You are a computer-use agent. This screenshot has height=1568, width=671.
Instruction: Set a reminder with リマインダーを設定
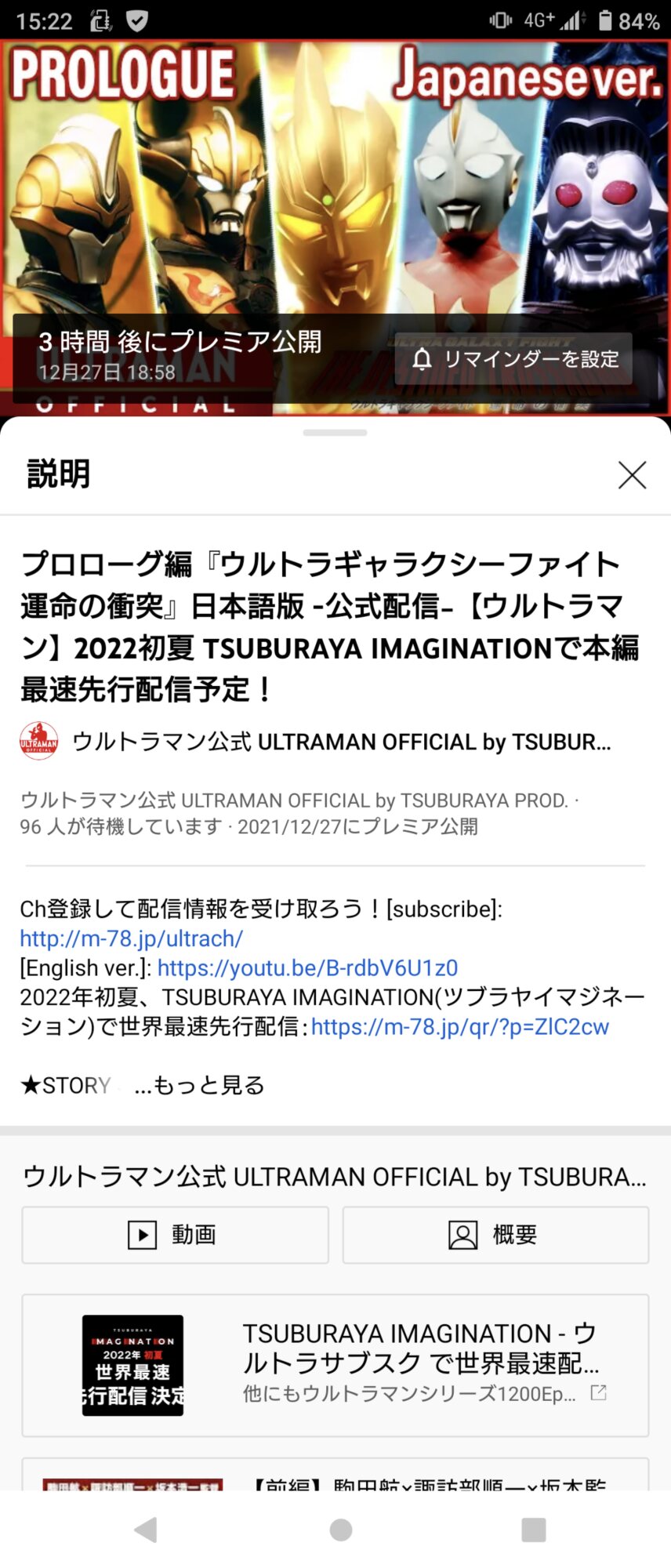514,359
